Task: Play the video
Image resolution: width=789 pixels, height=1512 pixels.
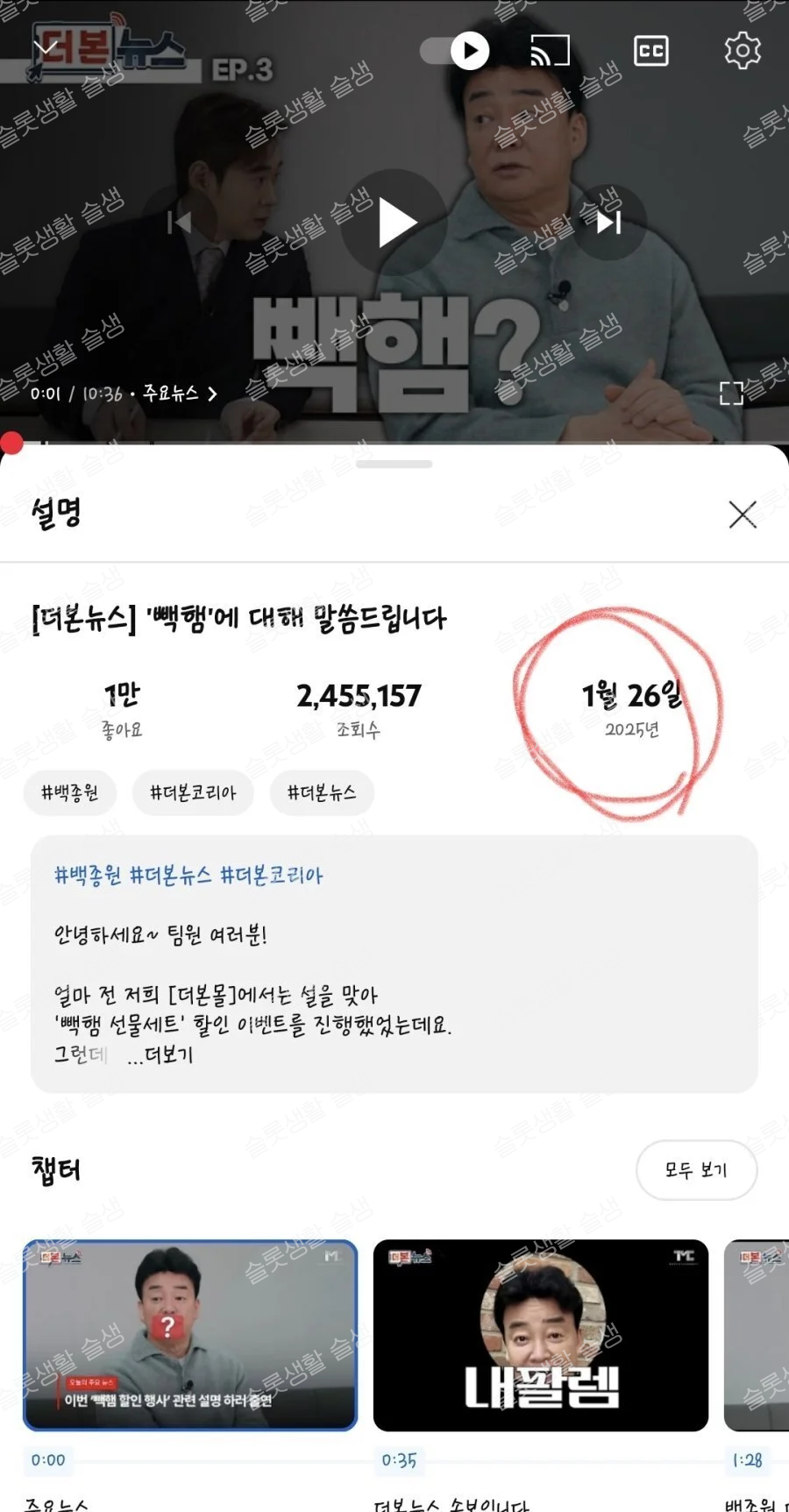Action: pos(394,224)
